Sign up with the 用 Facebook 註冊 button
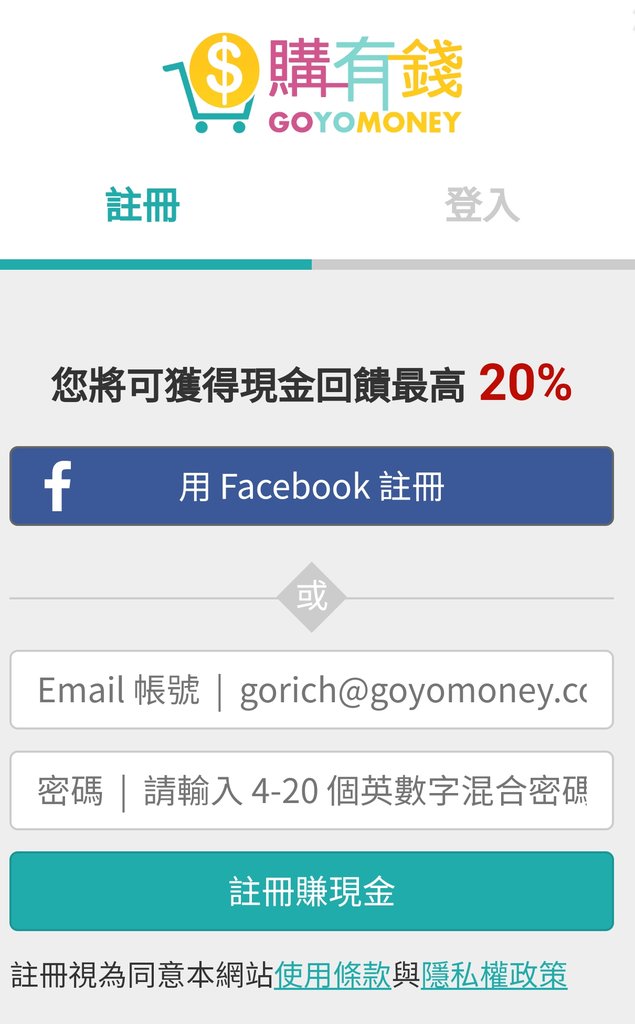Viewport: 635px width, 1024px height. click(x=311, y=486)
